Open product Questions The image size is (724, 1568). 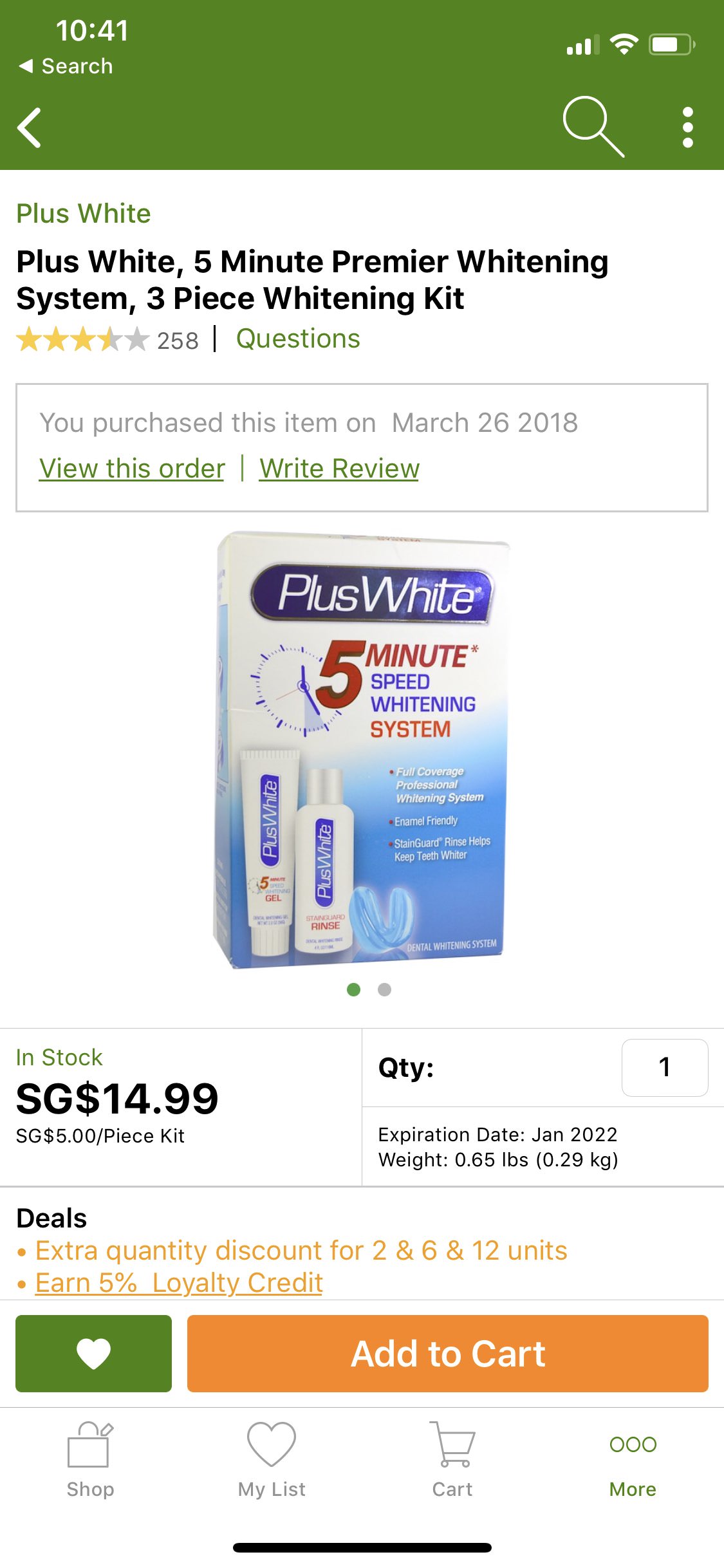(298, 339)
